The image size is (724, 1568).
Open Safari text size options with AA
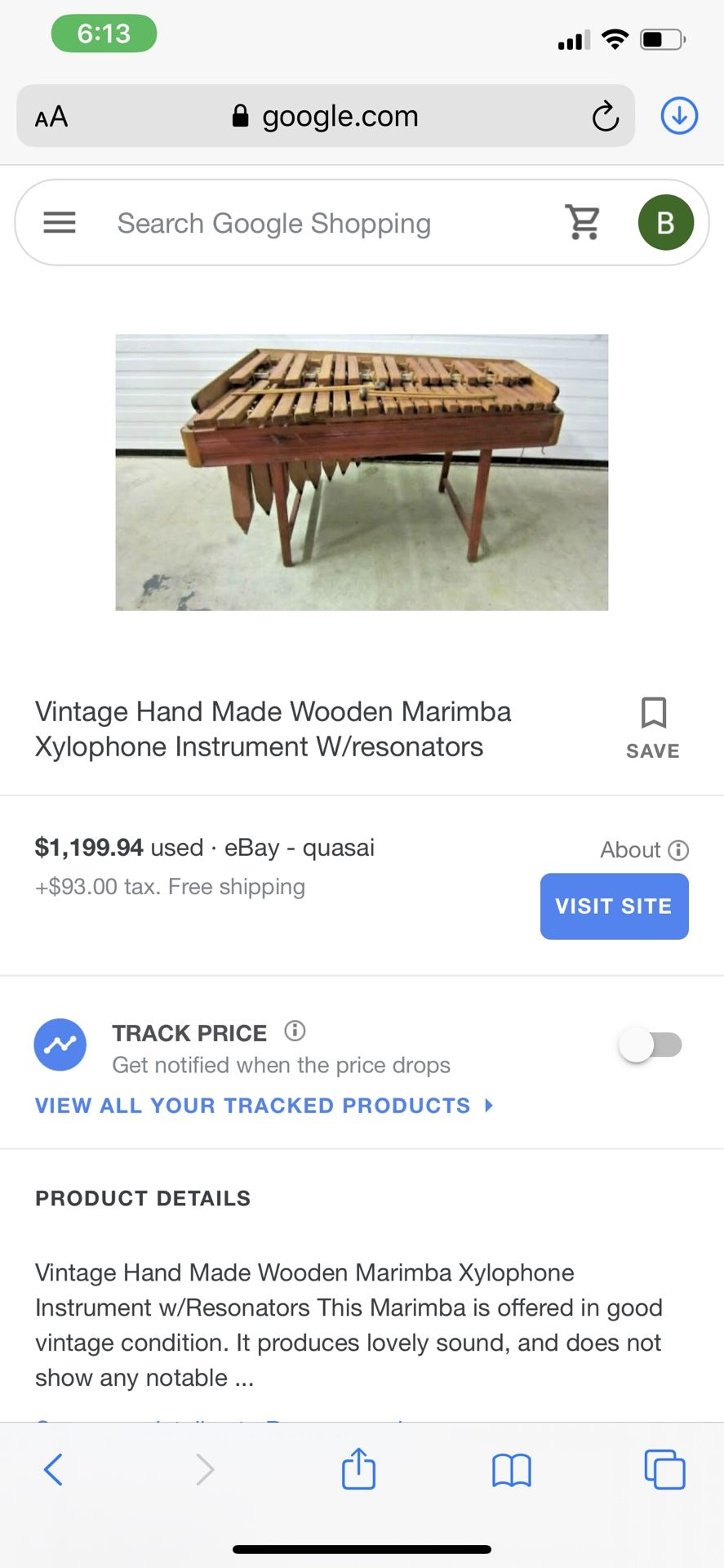pyautogui.click(x=51, y=116)
